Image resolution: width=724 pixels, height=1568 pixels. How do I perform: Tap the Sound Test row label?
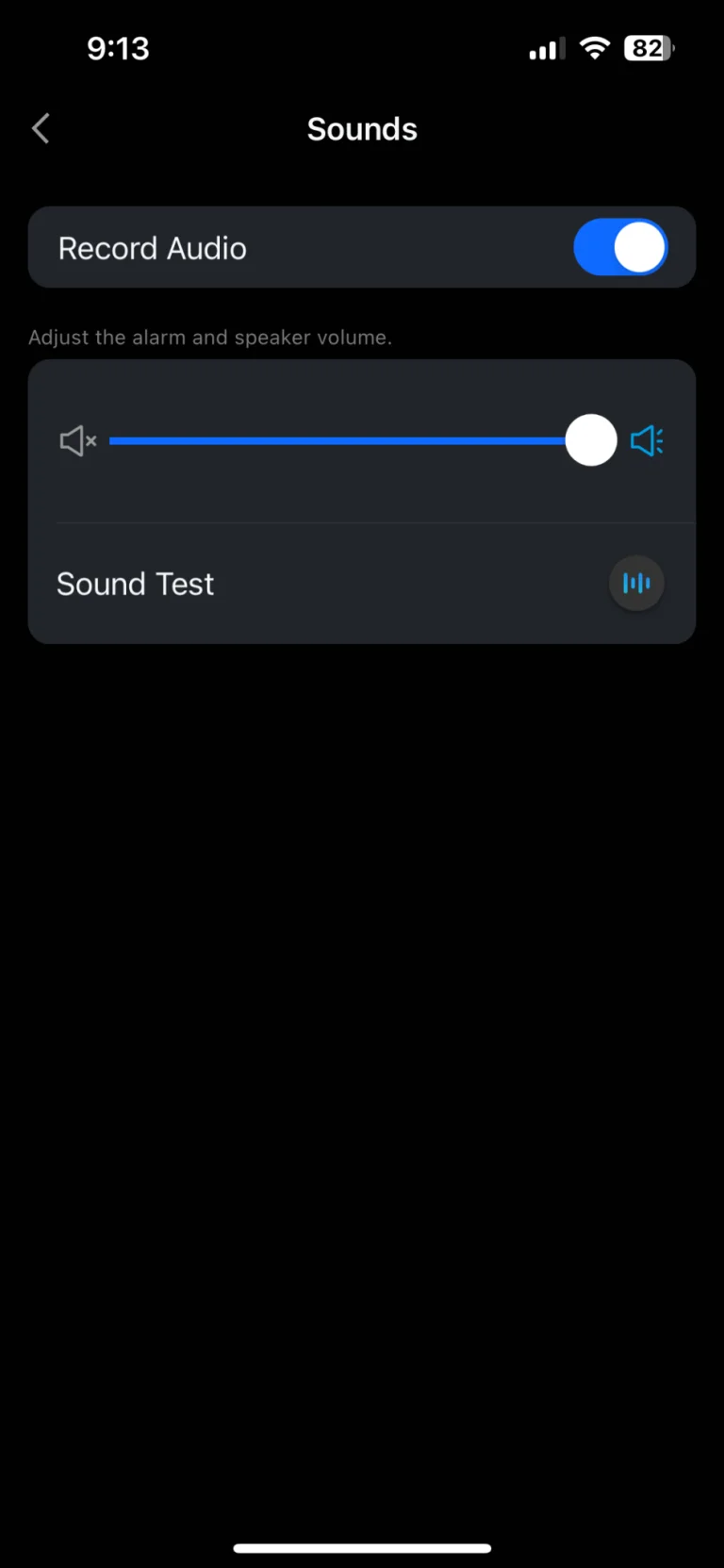coord(135,583)
